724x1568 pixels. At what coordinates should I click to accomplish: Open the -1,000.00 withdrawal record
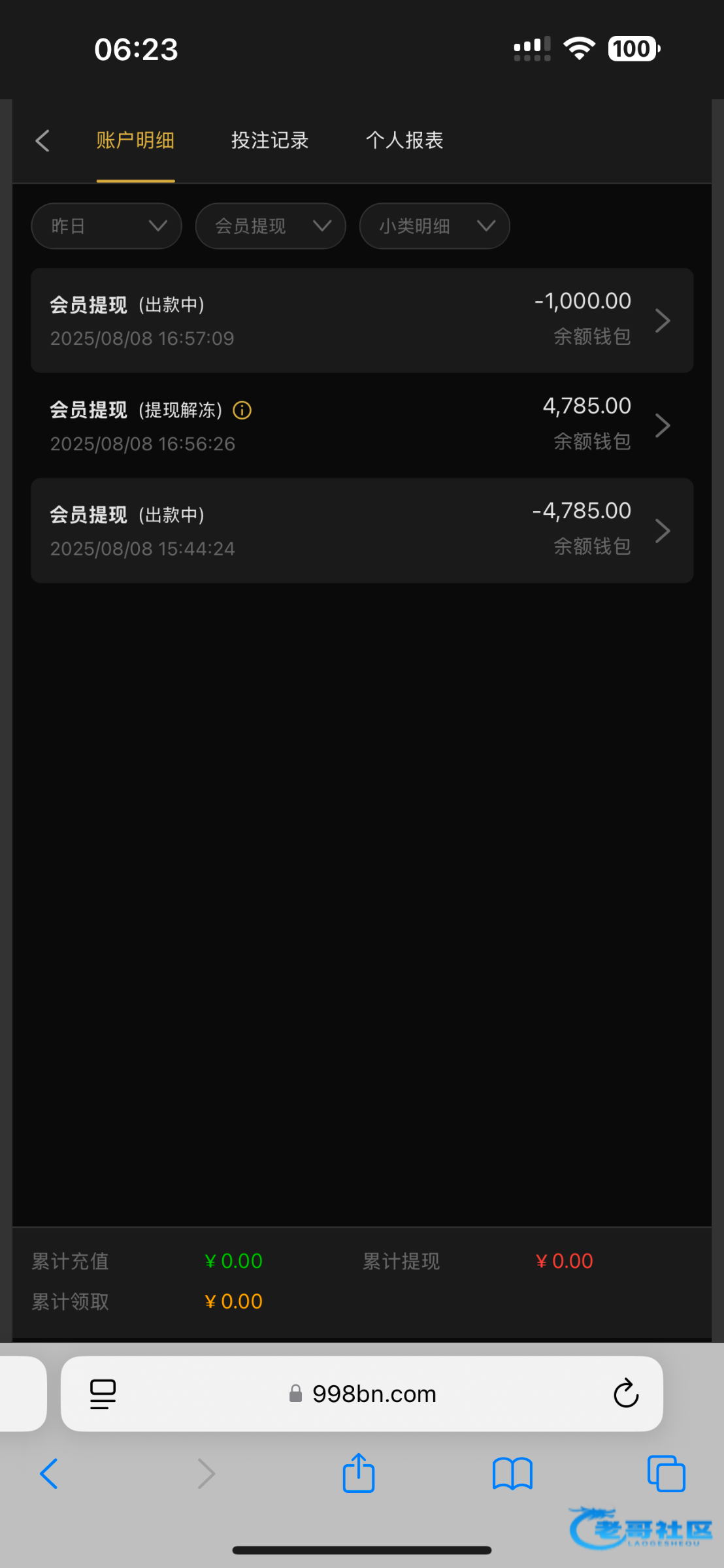(x=362, y=321)
